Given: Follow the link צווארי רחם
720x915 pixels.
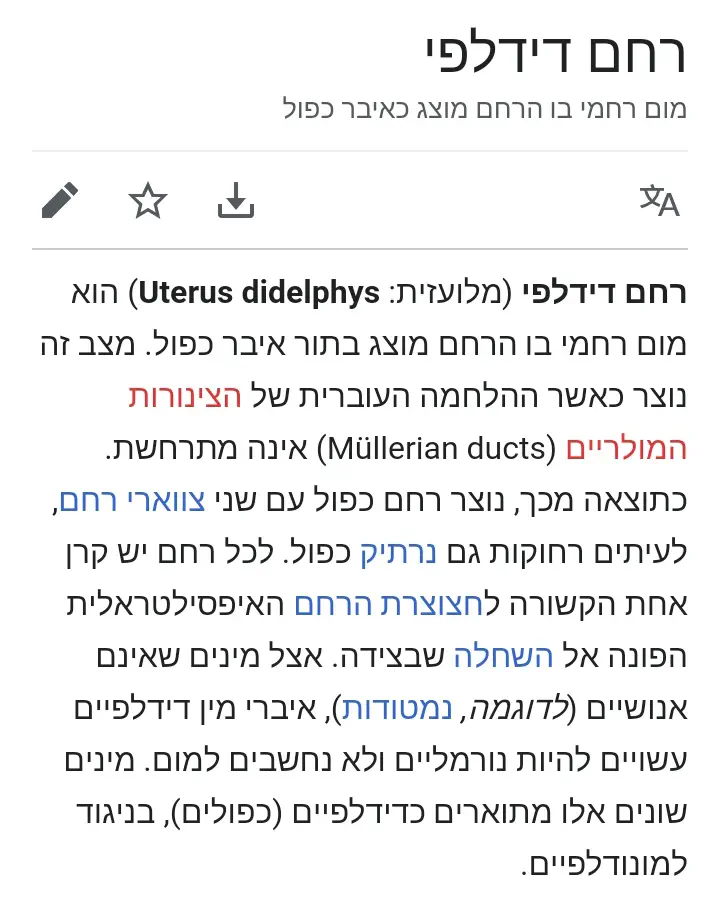Looking at the screenshot, I should click(x=131, y=501).
